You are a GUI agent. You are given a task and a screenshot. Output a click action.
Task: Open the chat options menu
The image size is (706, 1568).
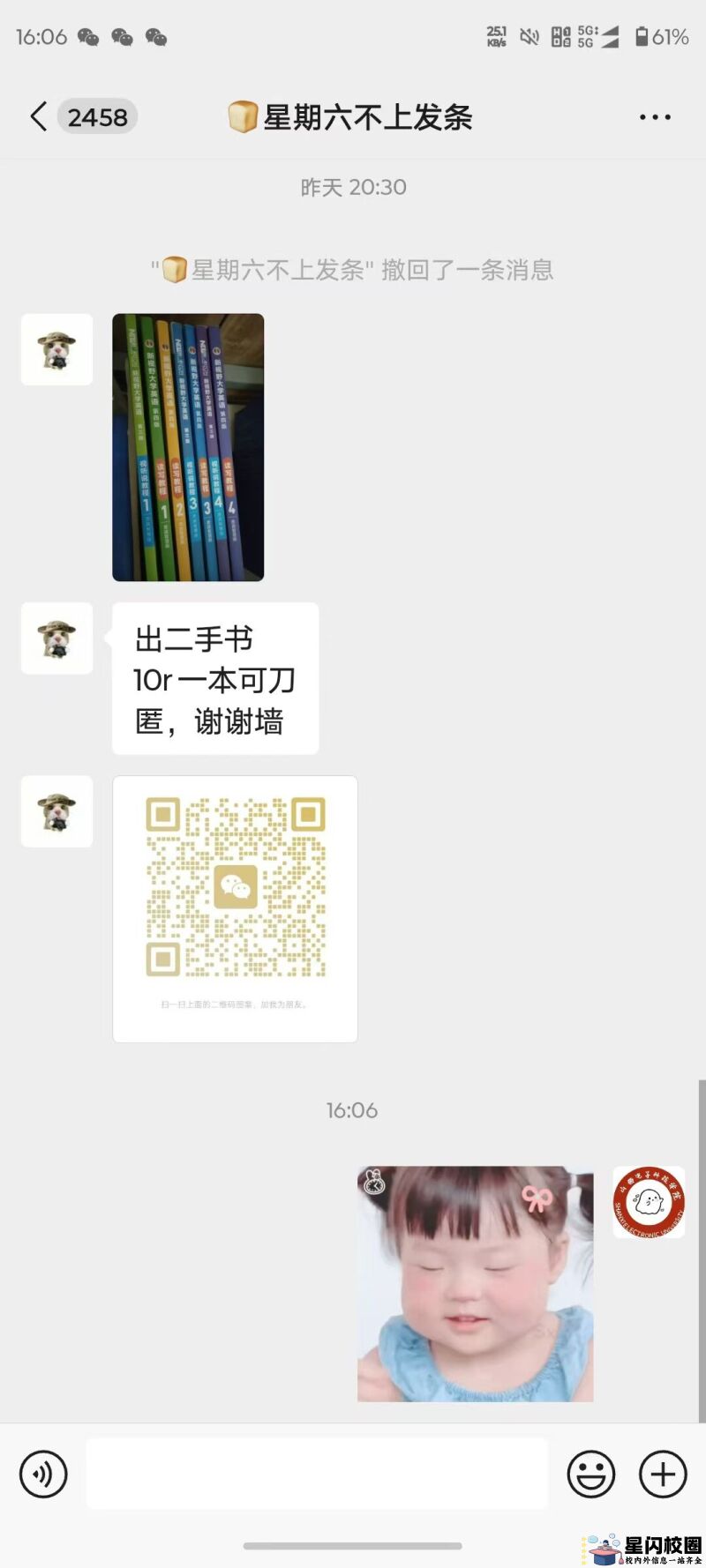pos(655,117)
